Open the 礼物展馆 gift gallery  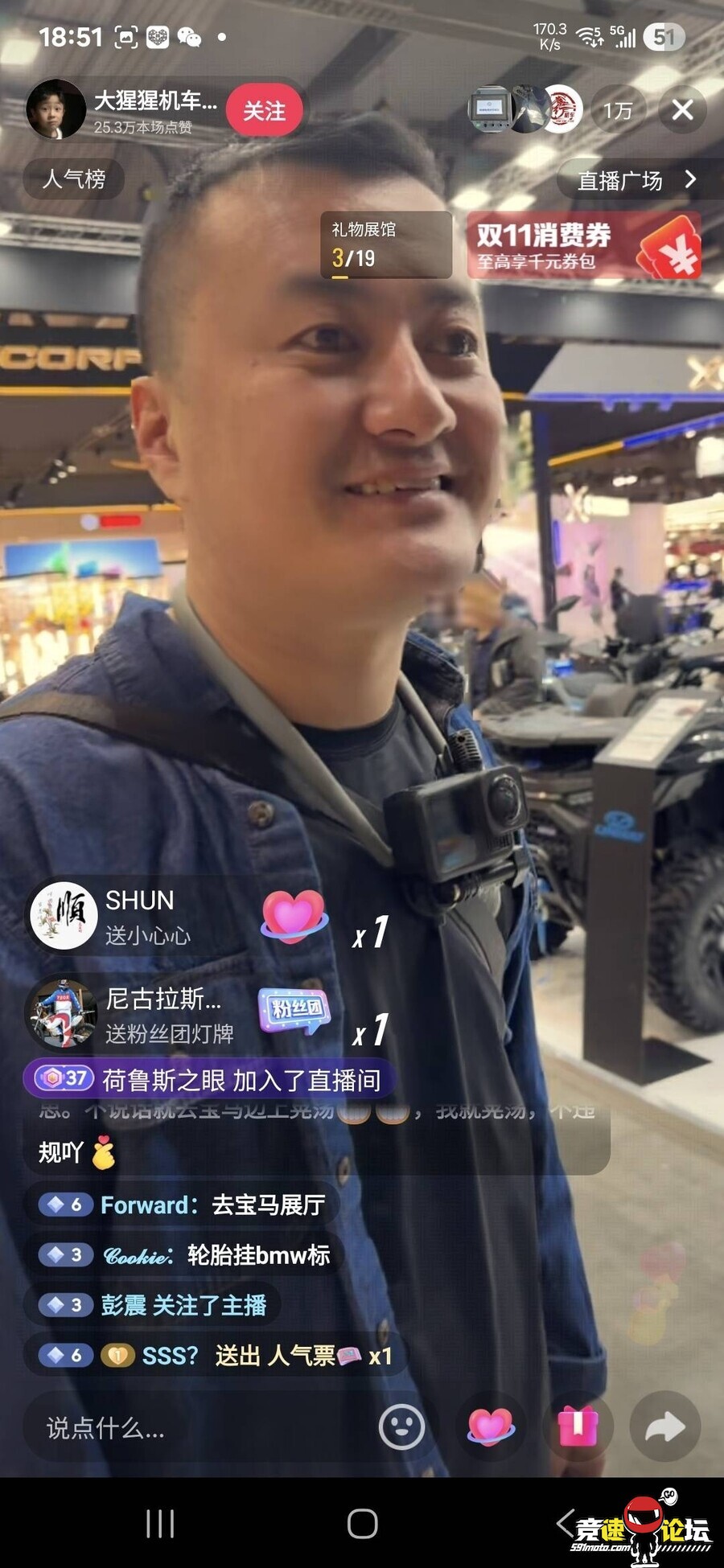(385, 244)
